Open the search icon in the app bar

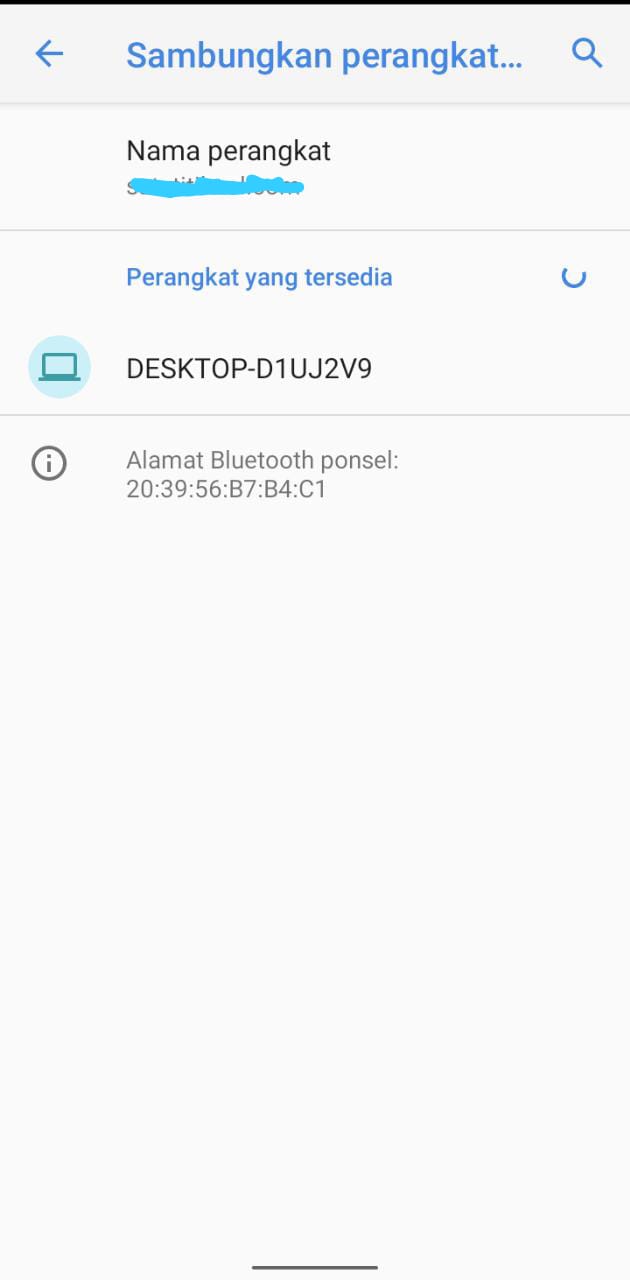click(587, 54)
